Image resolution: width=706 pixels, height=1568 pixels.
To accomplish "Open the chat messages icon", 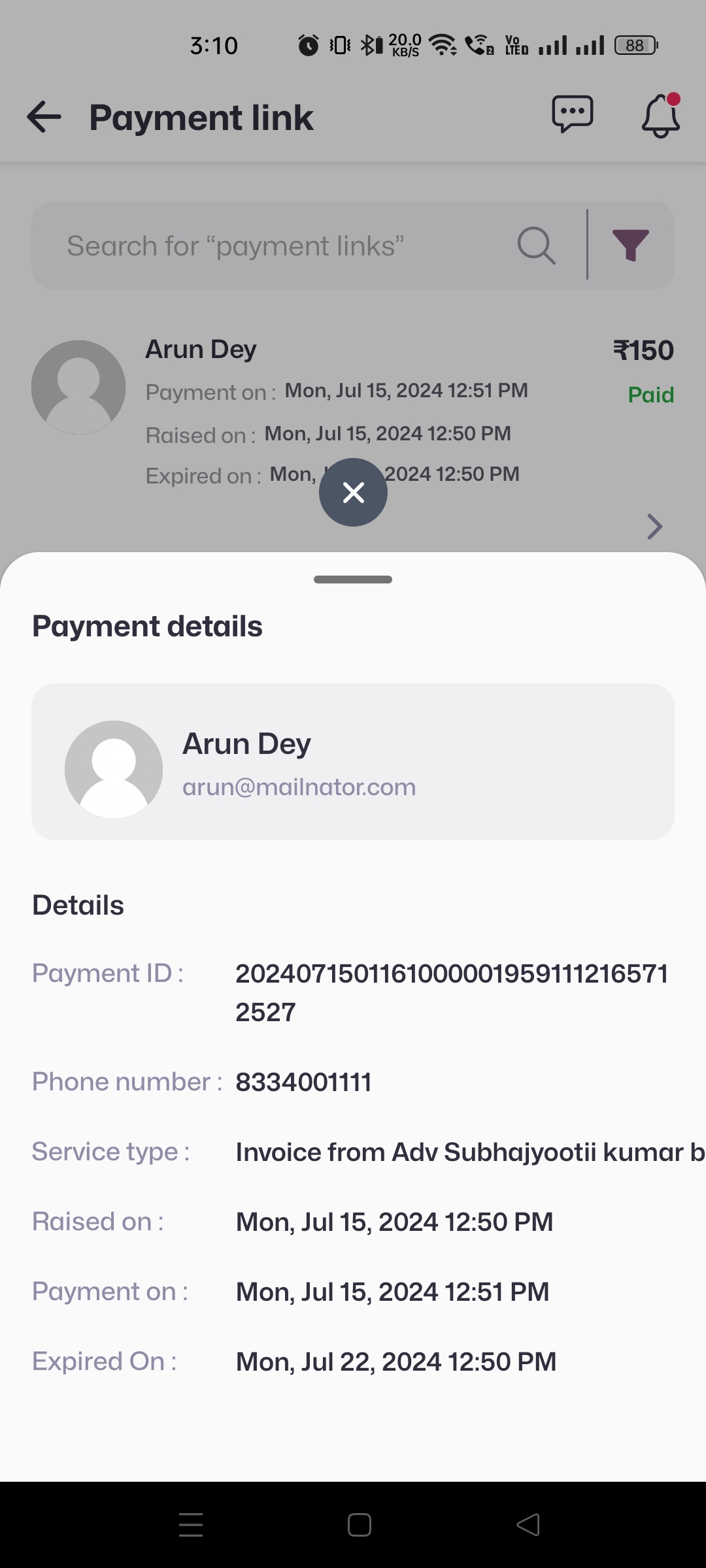I will click(x=572, y=115).
